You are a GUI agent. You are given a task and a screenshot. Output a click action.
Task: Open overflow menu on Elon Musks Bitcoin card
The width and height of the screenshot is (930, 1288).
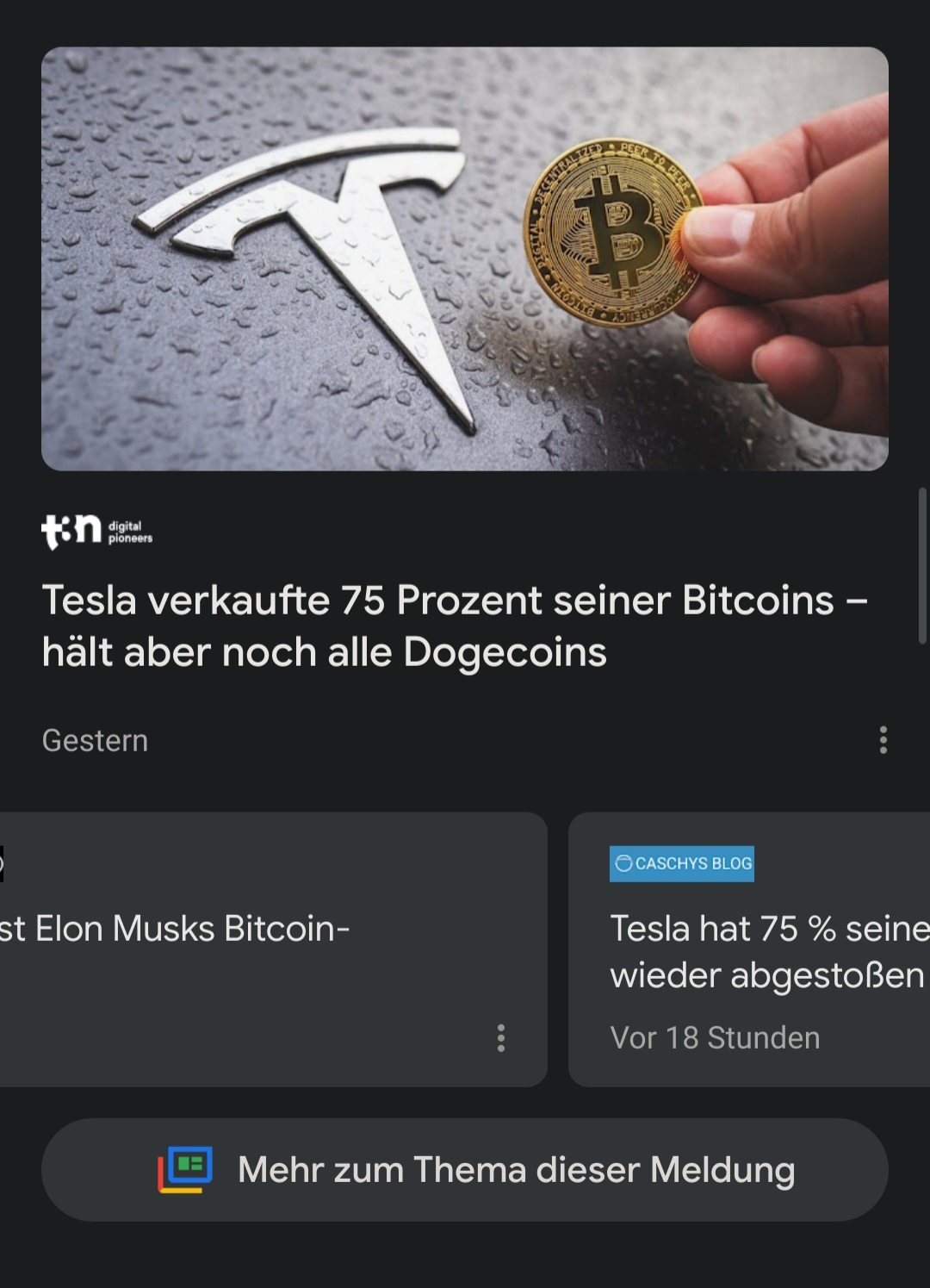[x=501, y=1037]
